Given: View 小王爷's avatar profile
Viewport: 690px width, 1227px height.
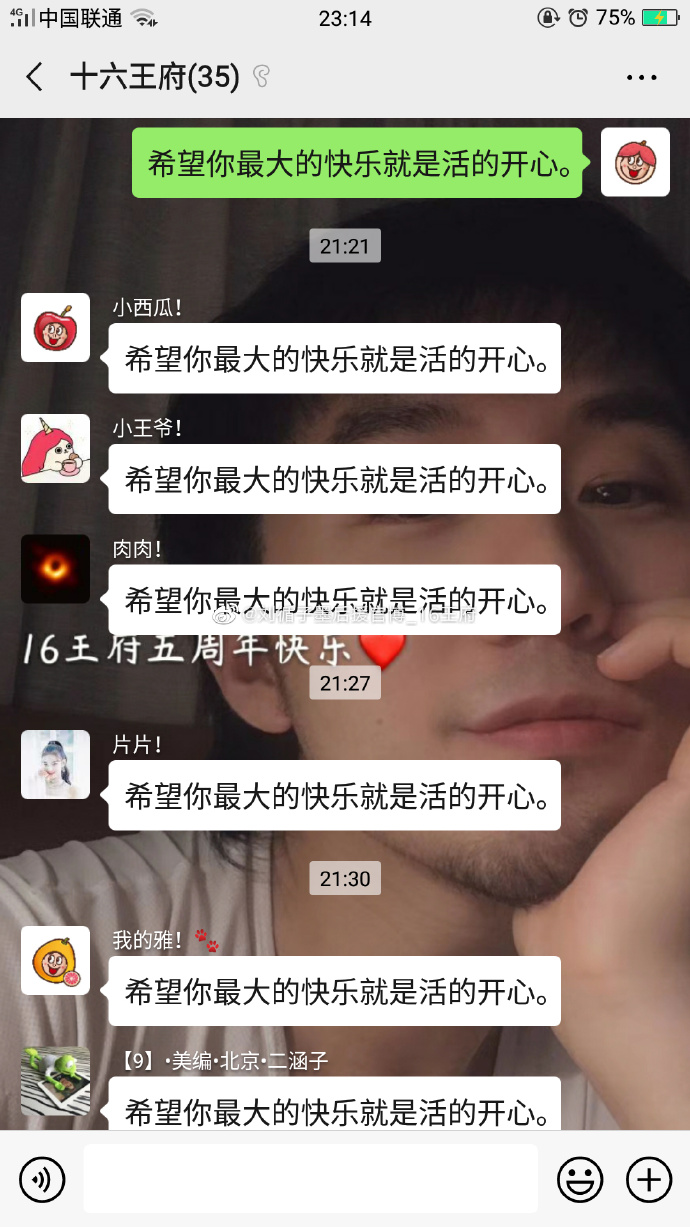Looking at the screenshot, I should click(55, 449).
